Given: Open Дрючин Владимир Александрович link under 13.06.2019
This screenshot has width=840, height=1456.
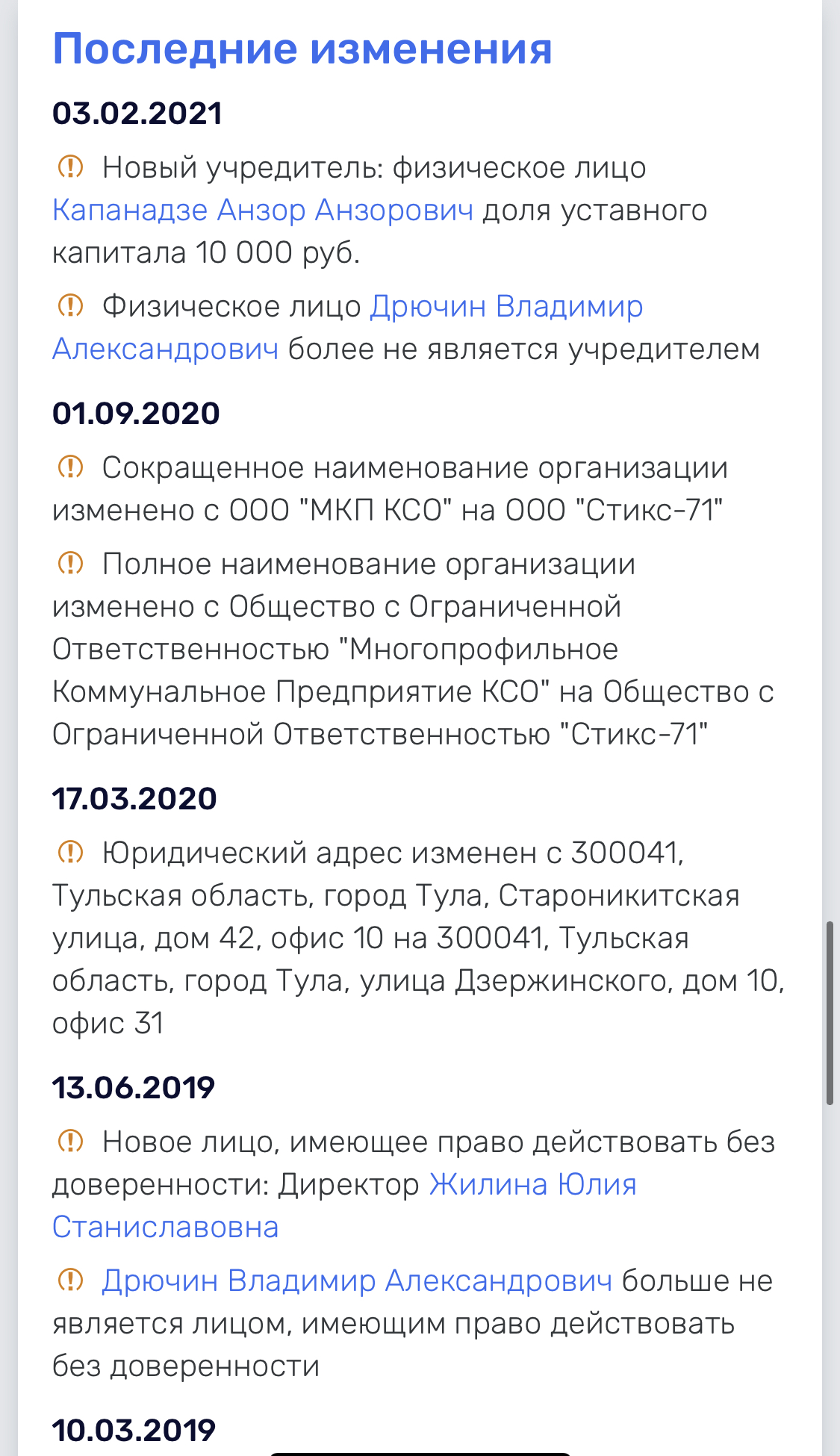Looking at the screenshot, I should coord(357,1281).
